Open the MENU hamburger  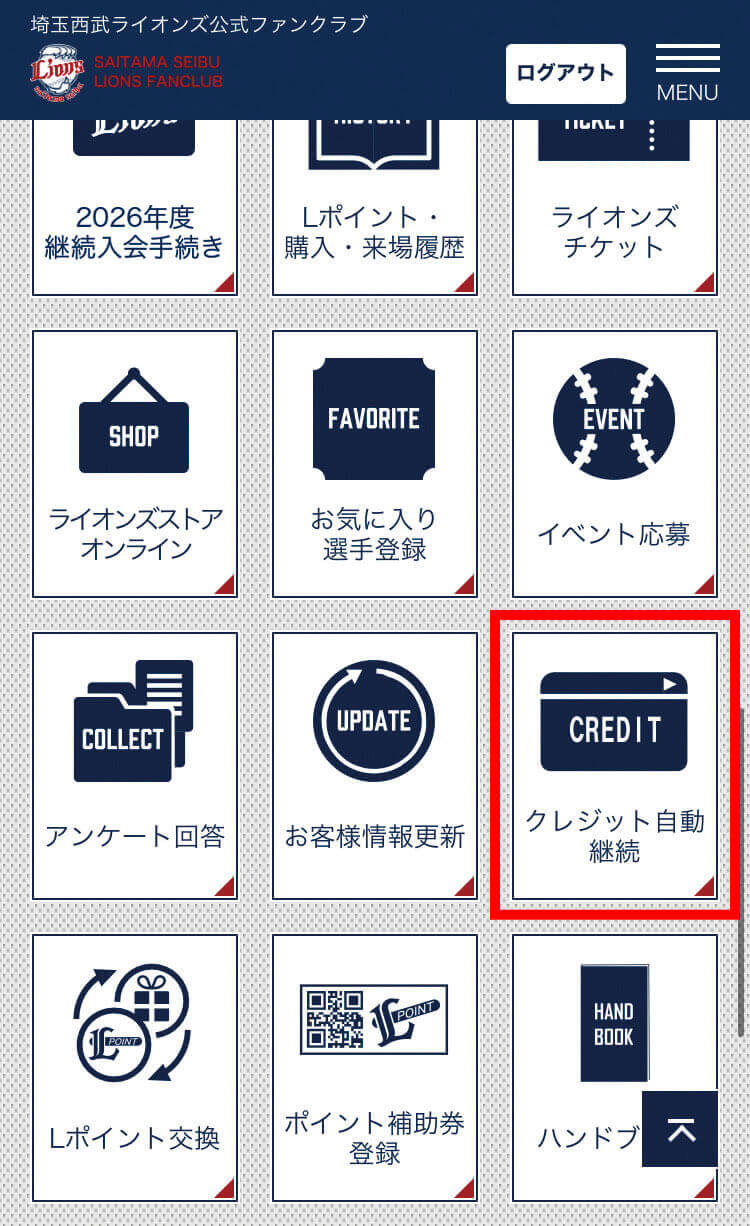(687, 74)
